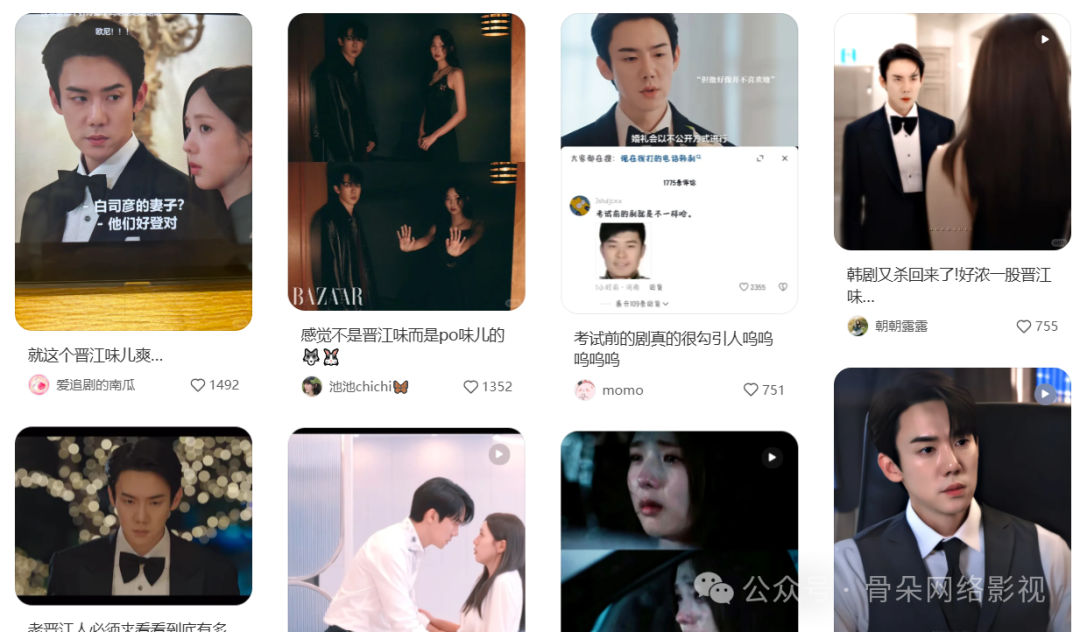Open the video post '韩剧又杀回来了!好浓一股晋江味...'
This screenshot has height=632, width=1080.
click(952, 132)
